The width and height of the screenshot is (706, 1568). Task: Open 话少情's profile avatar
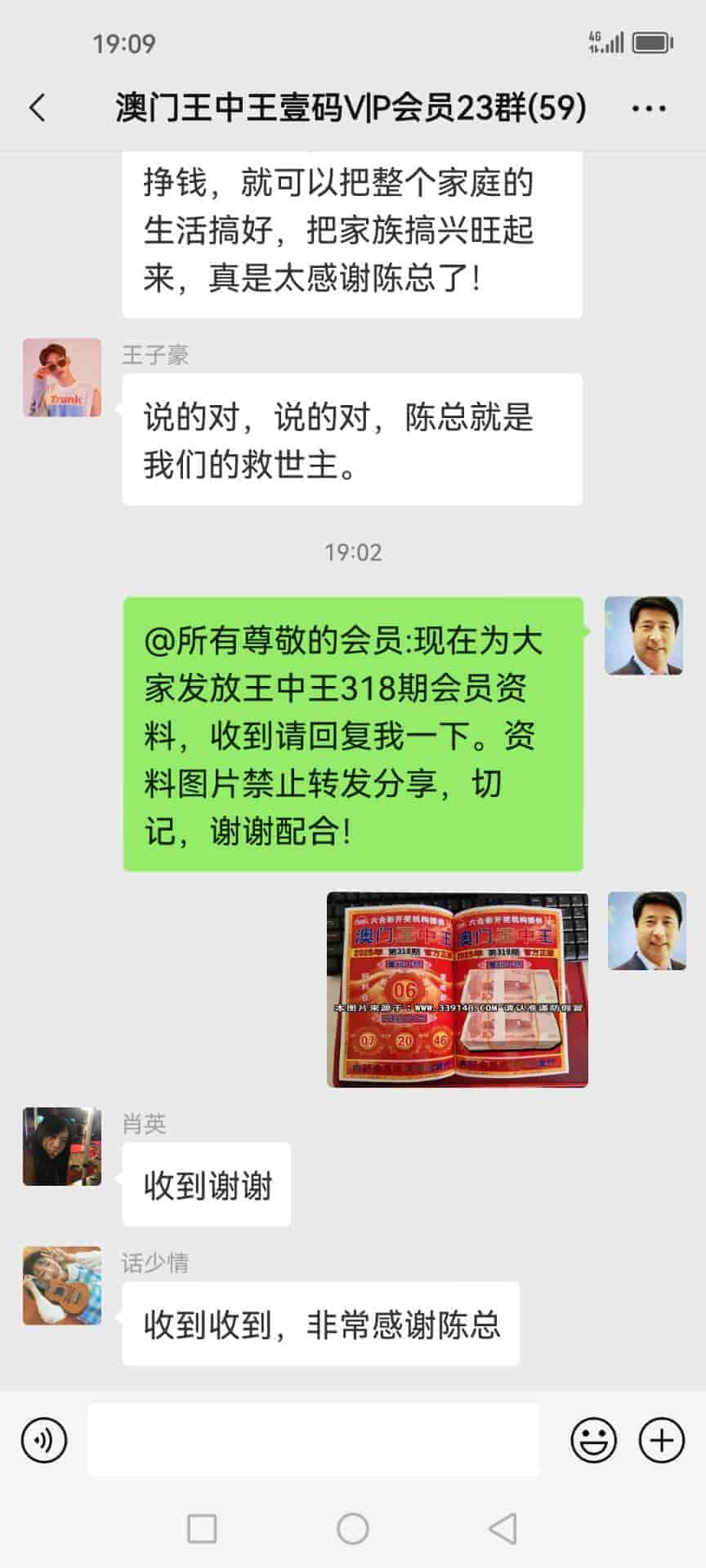tap(62, 1285)
